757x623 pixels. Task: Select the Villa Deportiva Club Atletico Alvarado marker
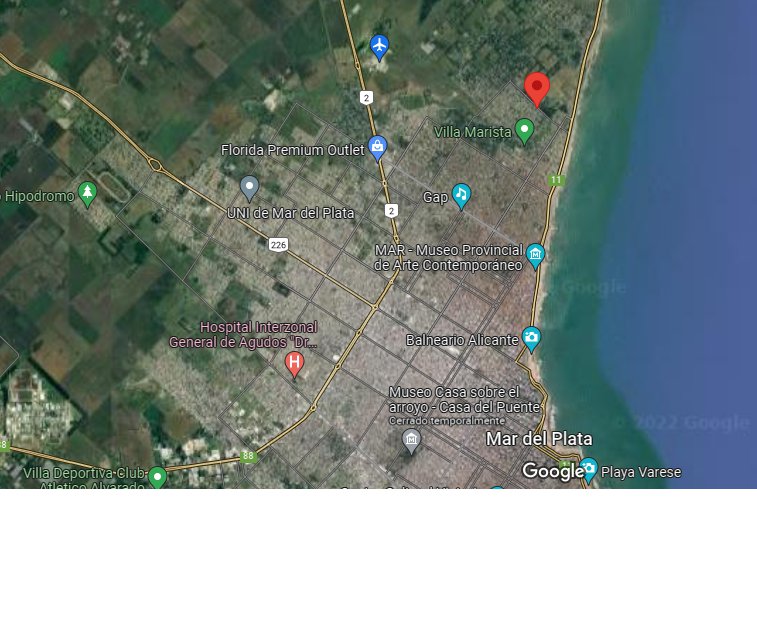coord(157,477)
